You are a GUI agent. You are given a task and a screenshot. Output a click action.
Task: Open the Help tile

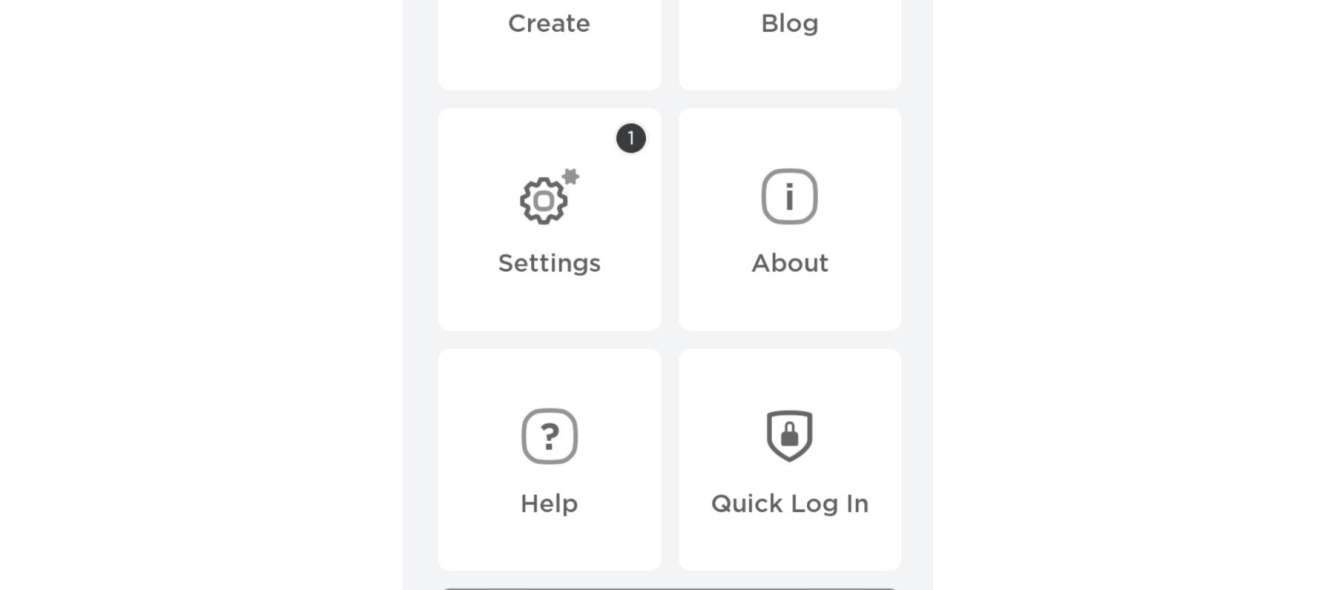[x=549, y=460]
